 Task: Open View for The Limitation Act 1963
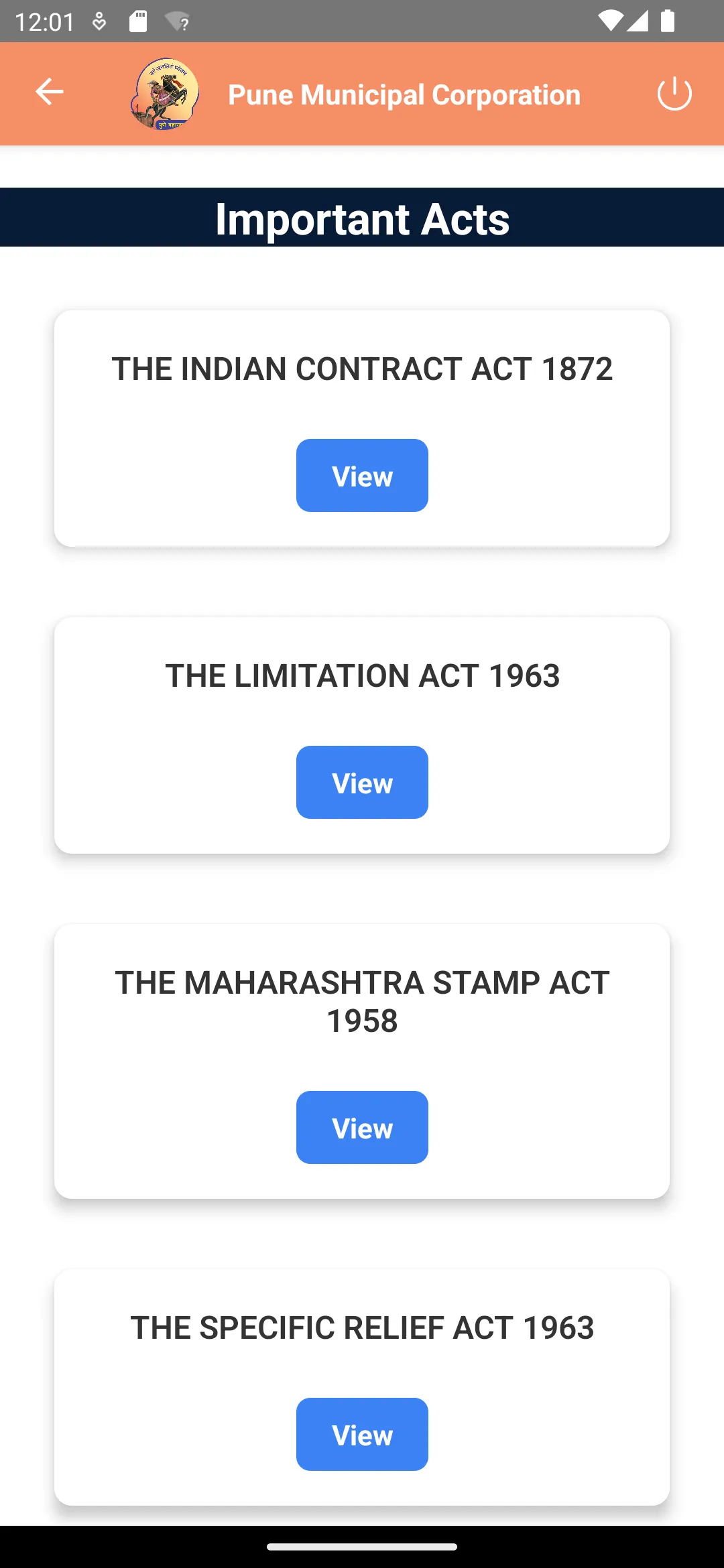(362, 782)
